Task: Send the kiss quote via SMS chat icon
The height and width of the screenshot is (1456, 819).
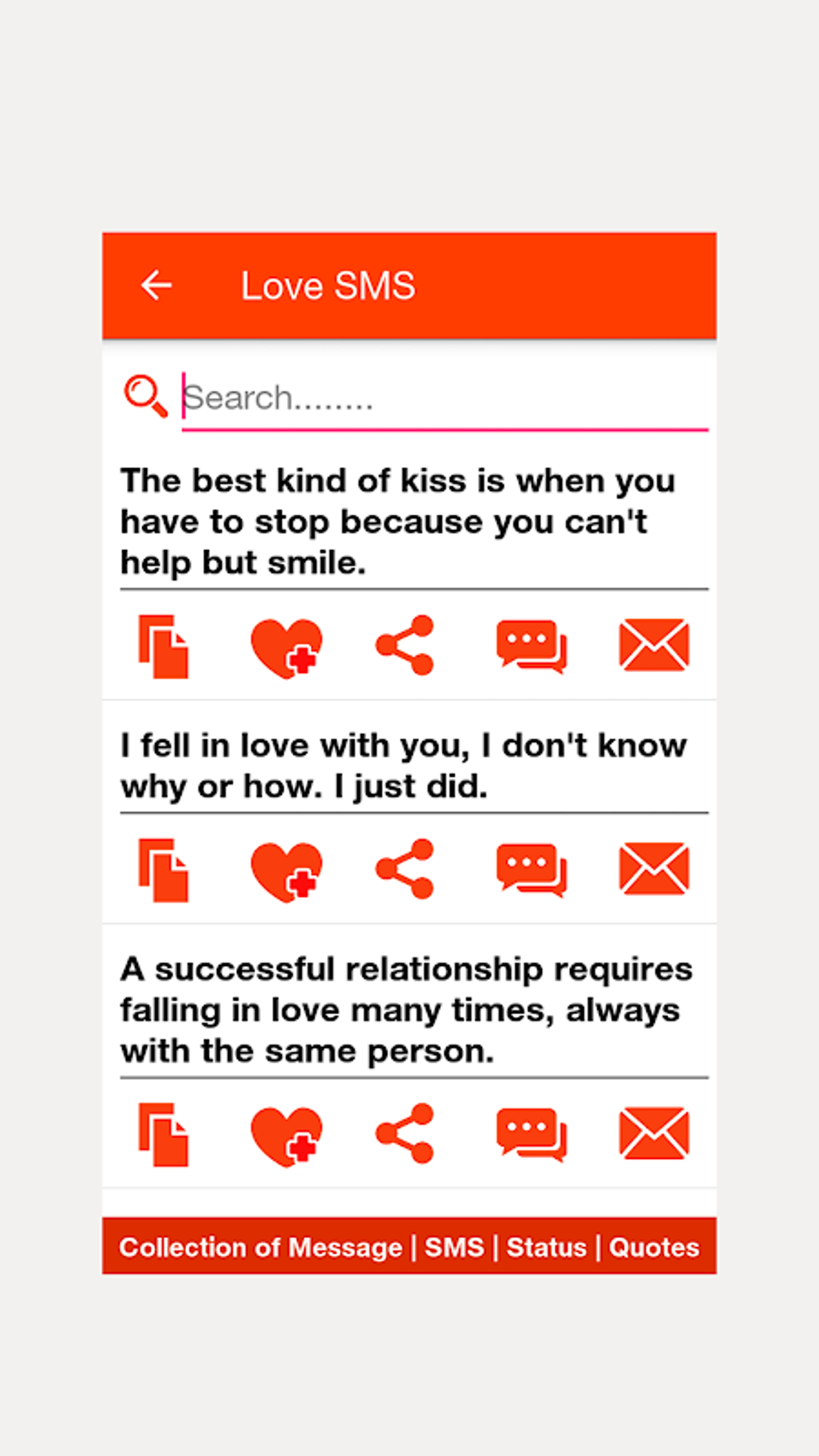Action: tap(531, 647)
